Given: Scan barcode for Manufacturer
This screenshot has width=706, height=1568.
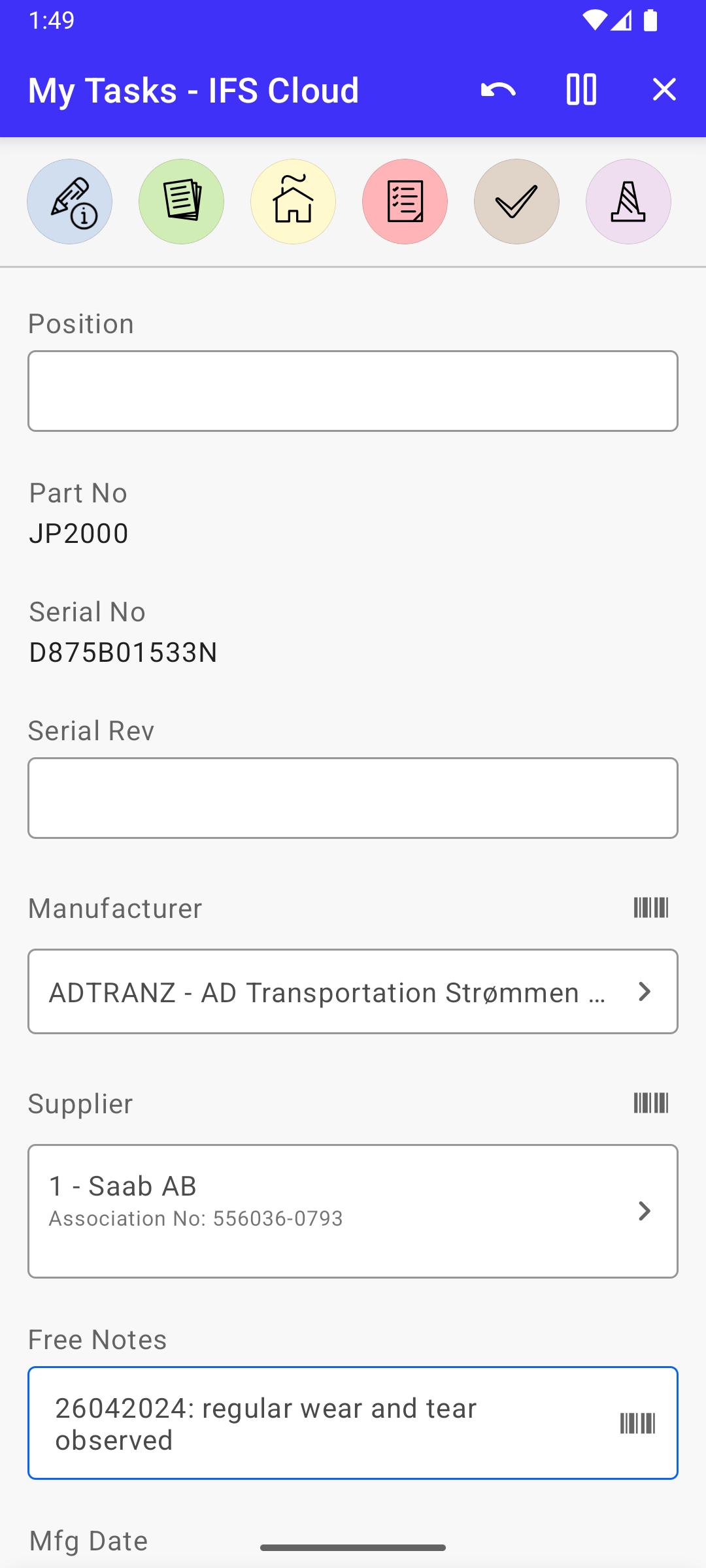Looking at the screenshot, I should point(650,907).
